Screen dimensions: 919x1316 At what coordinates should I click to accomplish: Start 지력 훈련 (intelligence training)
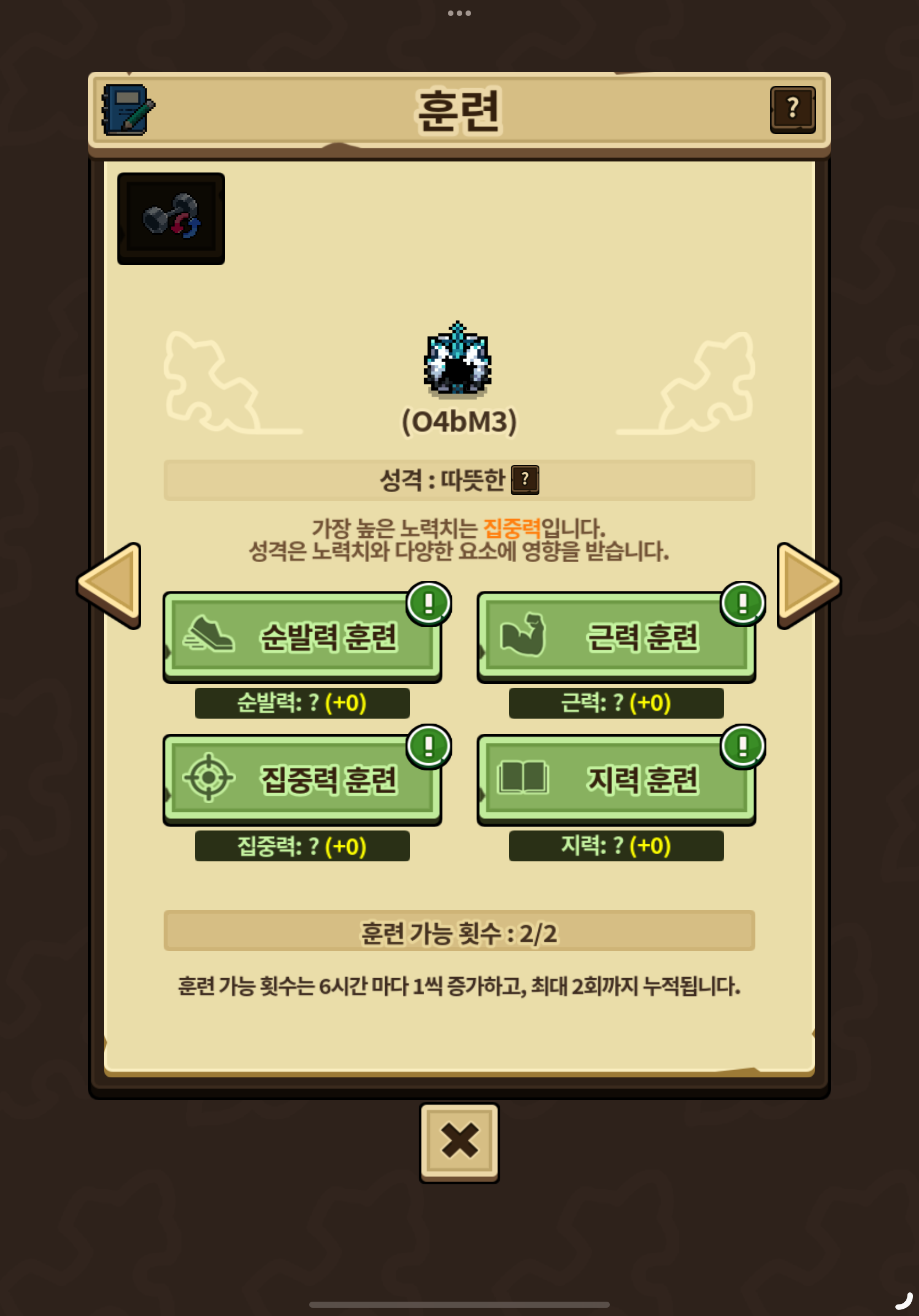pyautogui.click(x=616, y=780)
